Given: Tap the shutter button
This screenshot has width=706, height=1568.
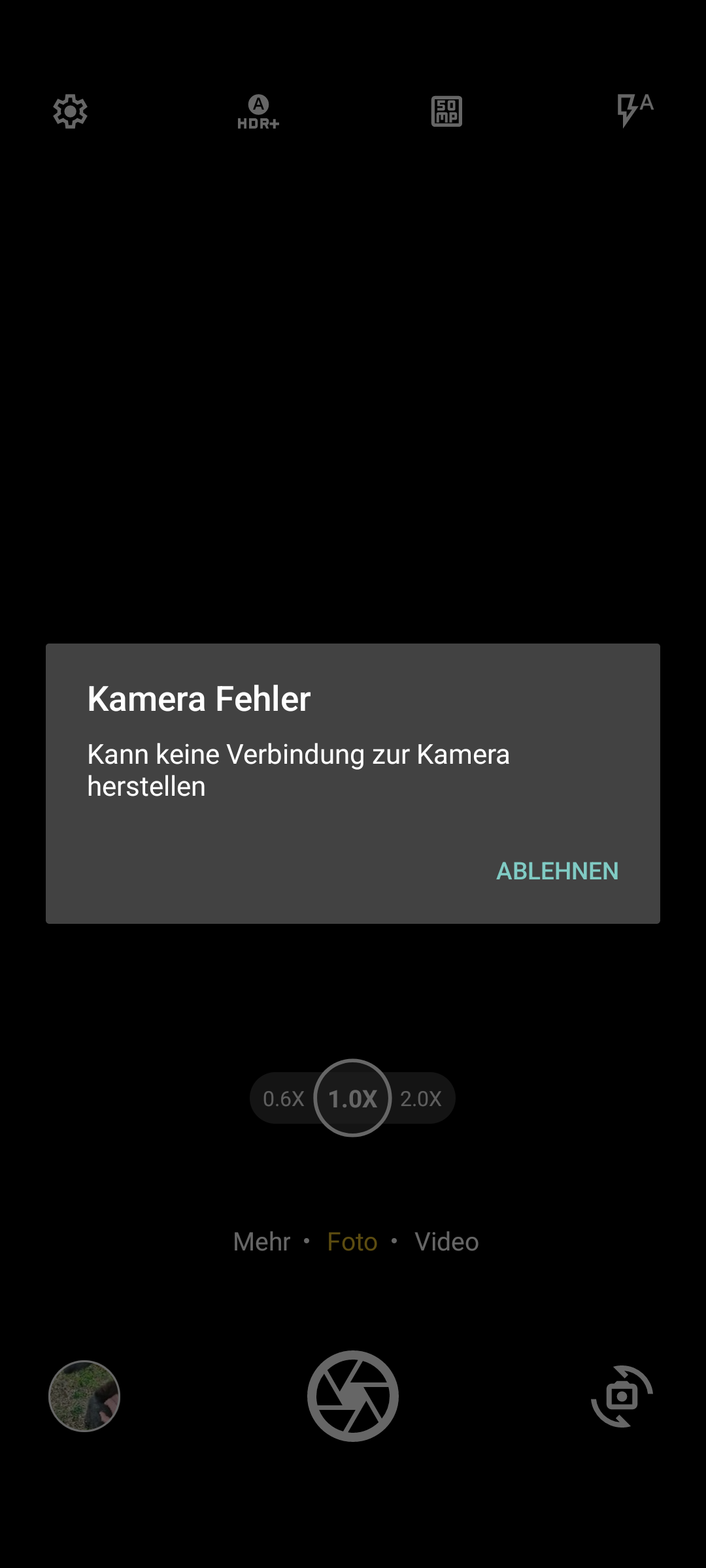Looking at the screenshot, I should (353, 1396).
